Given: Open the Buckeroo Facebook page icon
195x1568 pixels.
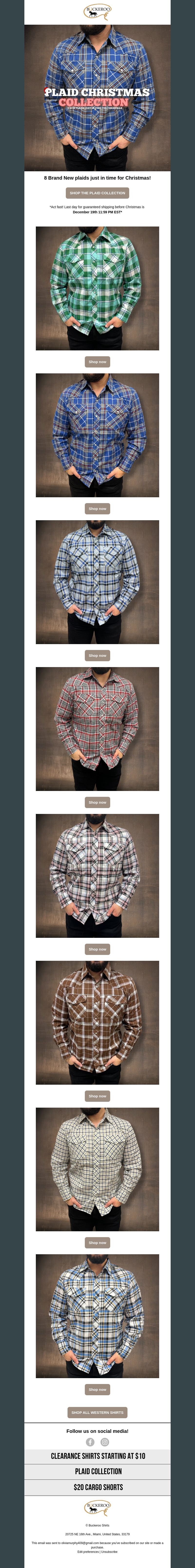Looking at the screenshot, I should (90, 1442).
